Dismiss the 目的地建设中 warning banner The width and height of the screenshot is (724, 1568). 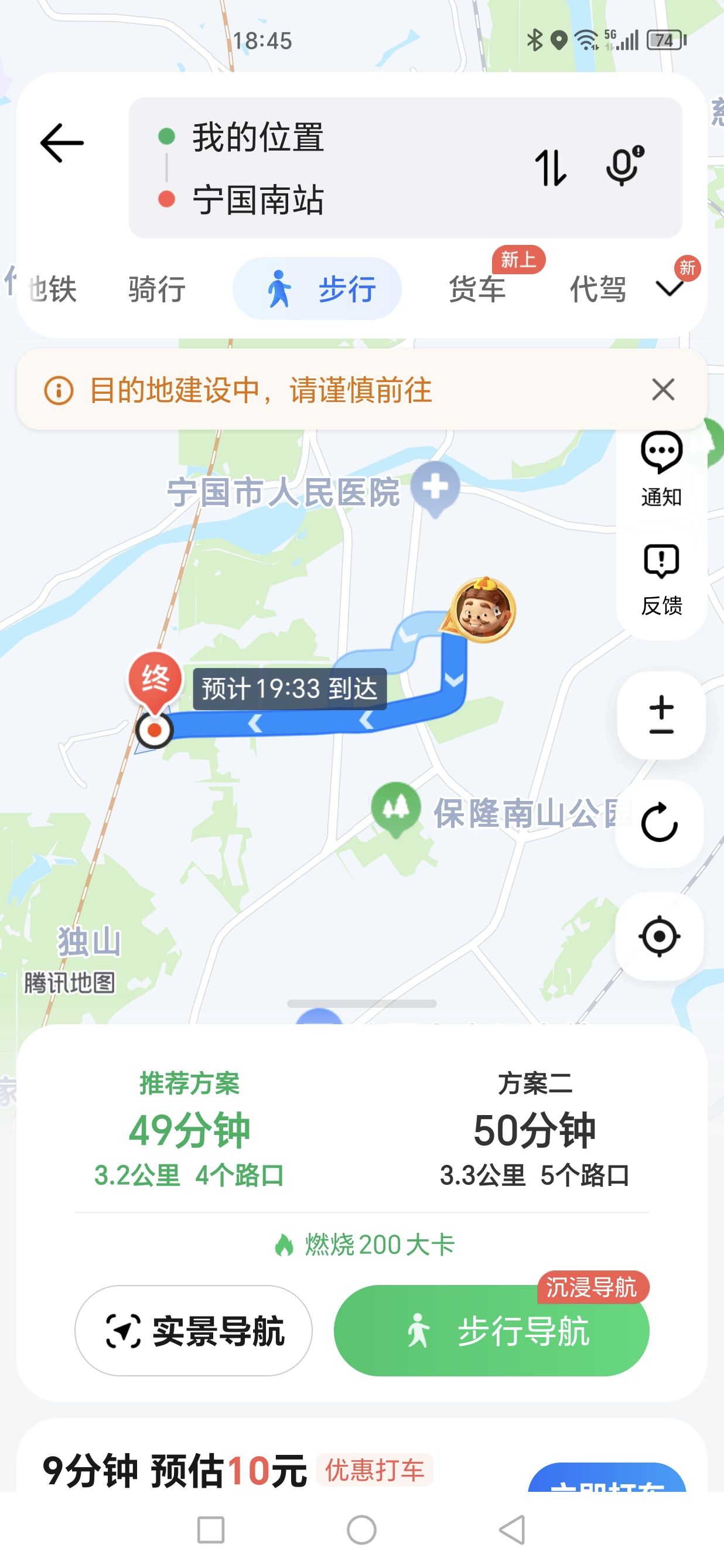coord(662,390)
